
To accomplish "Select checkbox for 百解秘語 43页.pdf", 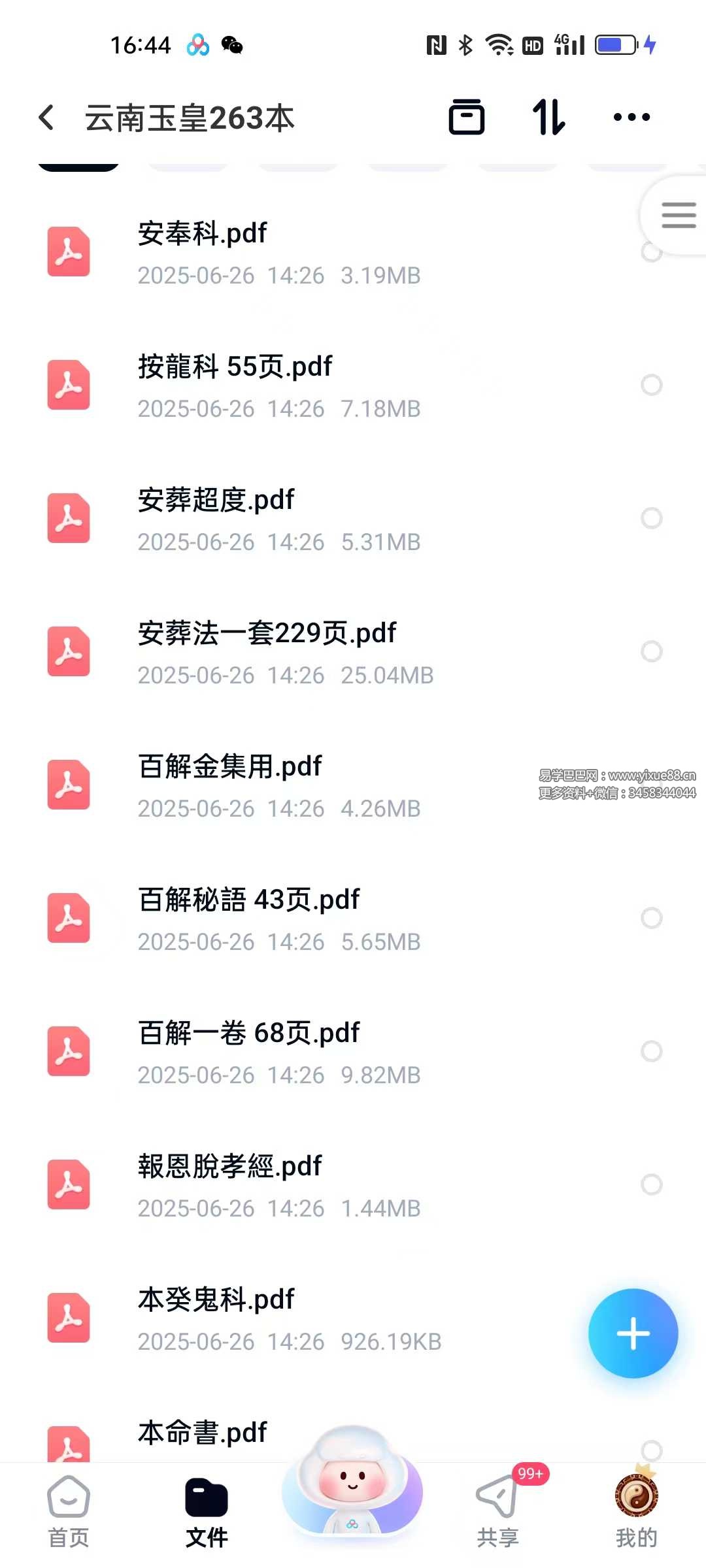I will tap(651, 918).
